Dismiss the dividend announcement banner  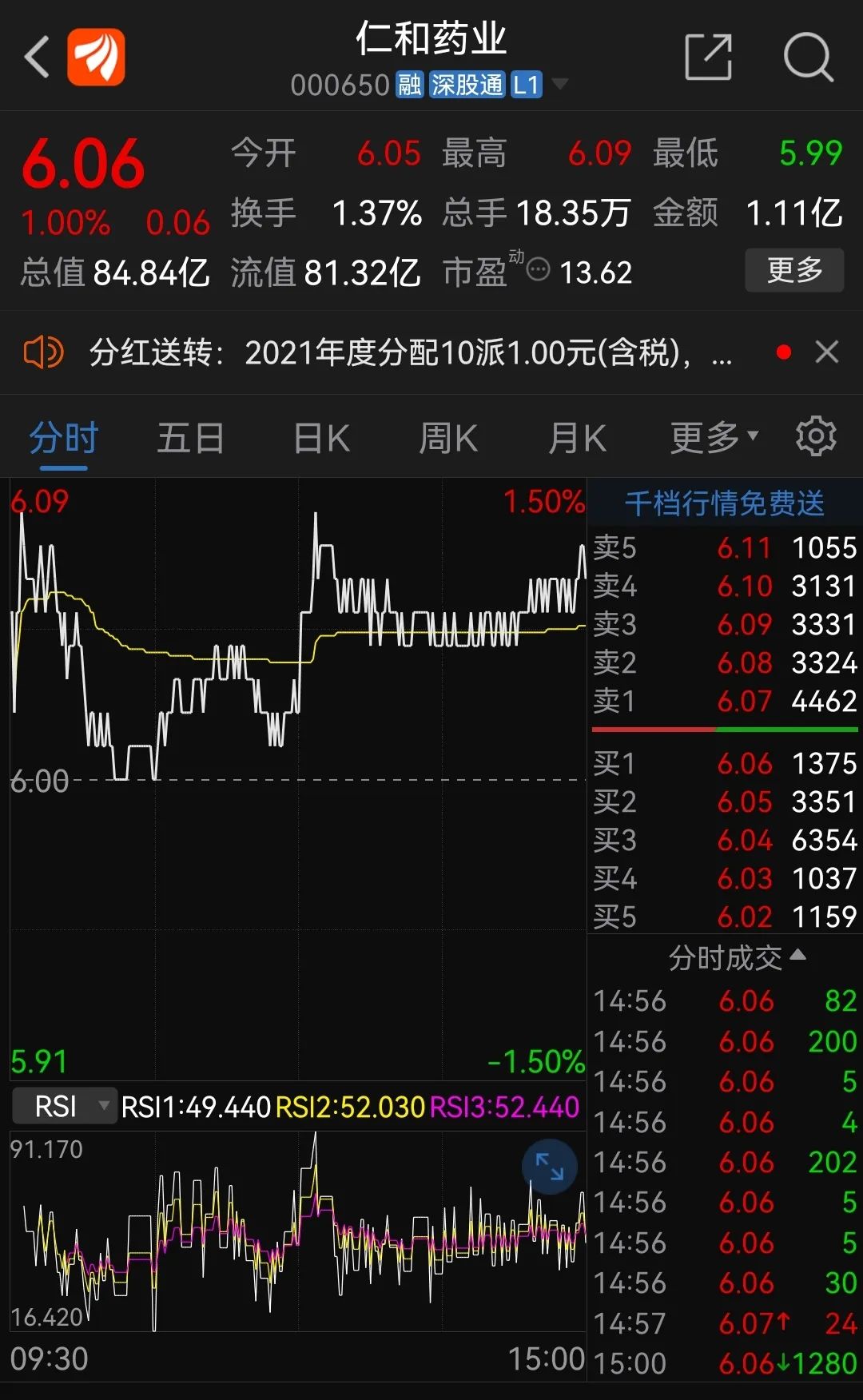click(827, 352)
